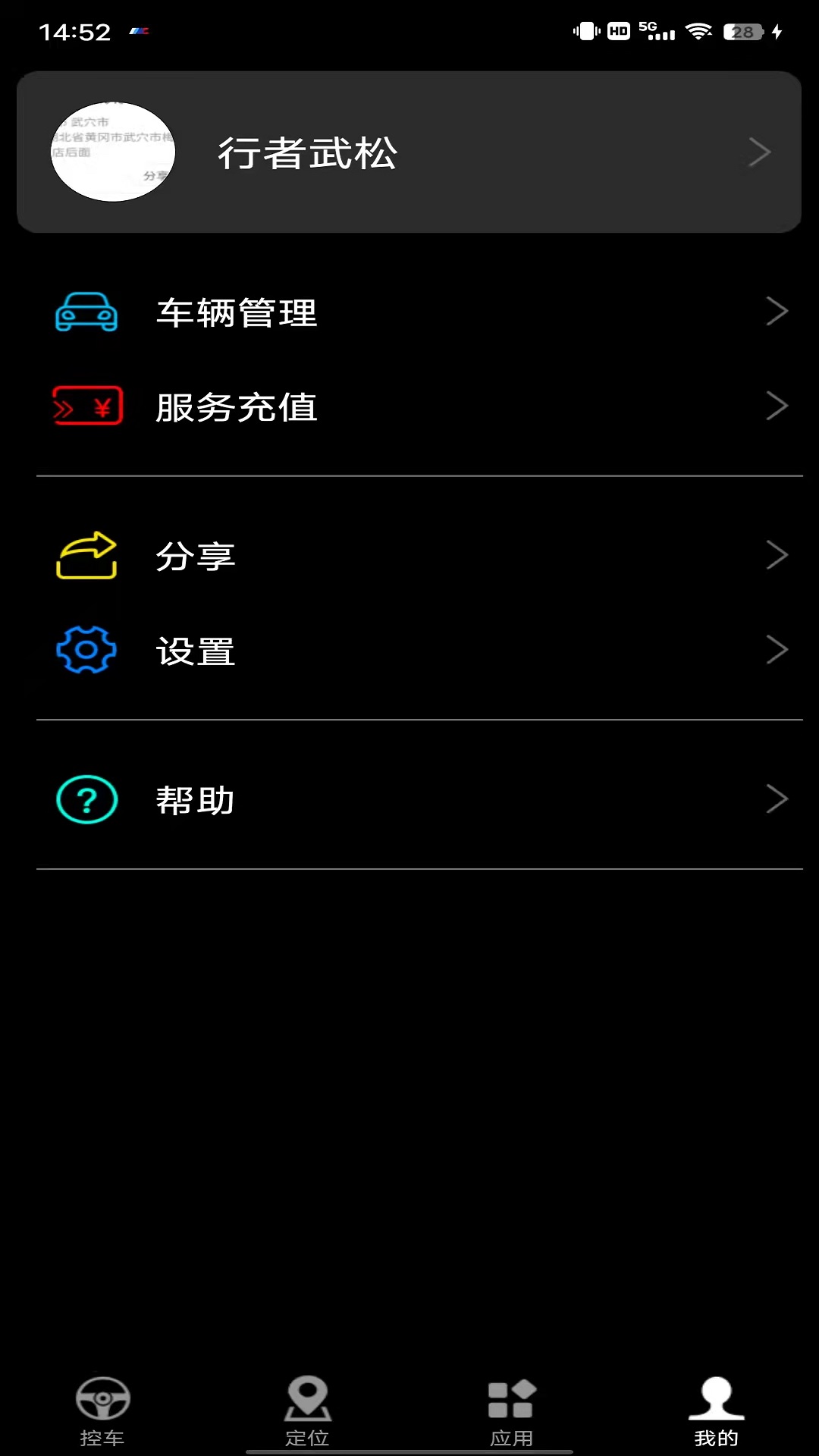This screenshot has width=819, height=1456.
Task: Open 服务充值 service recharge
Action: [x=419, y=406]
